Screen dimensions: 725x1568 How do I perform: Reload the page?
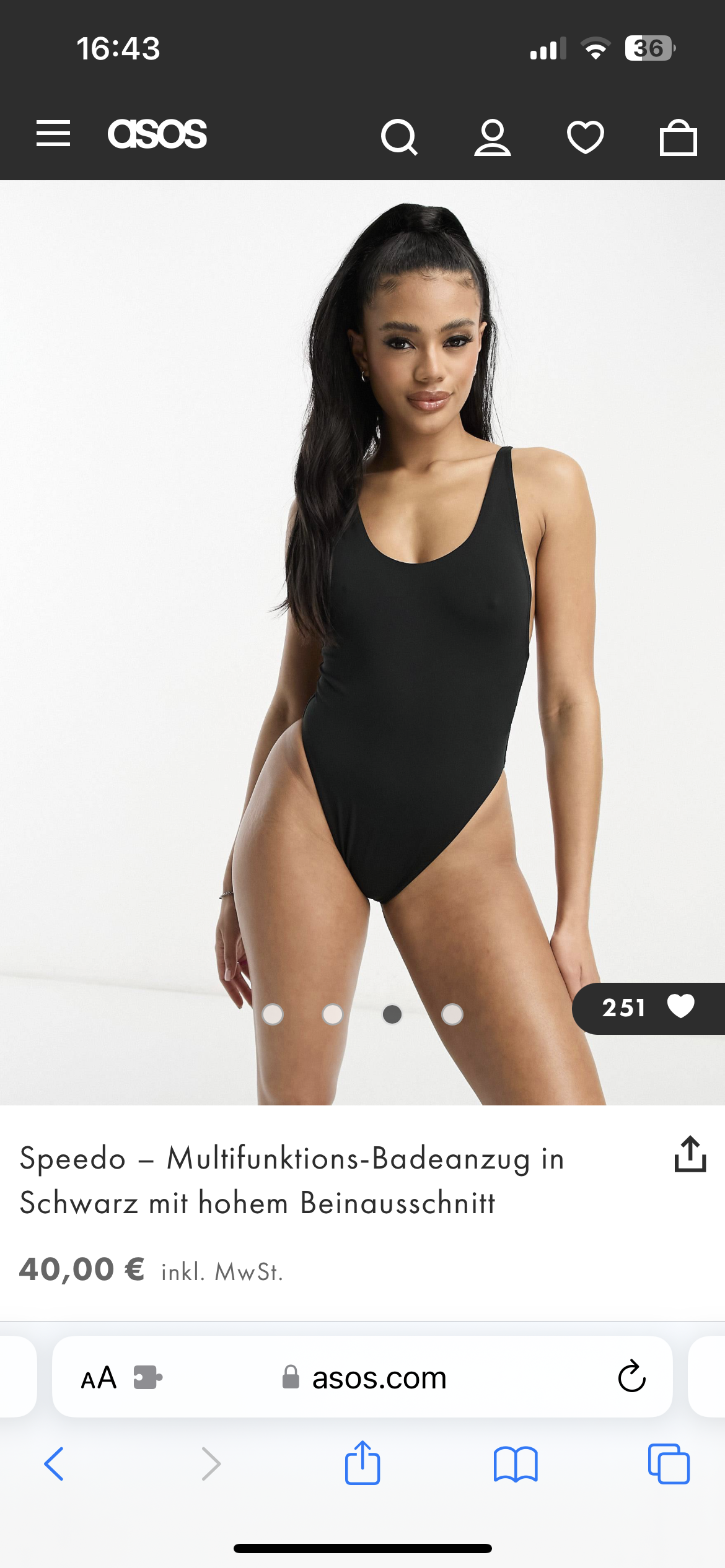point(632,1377)
